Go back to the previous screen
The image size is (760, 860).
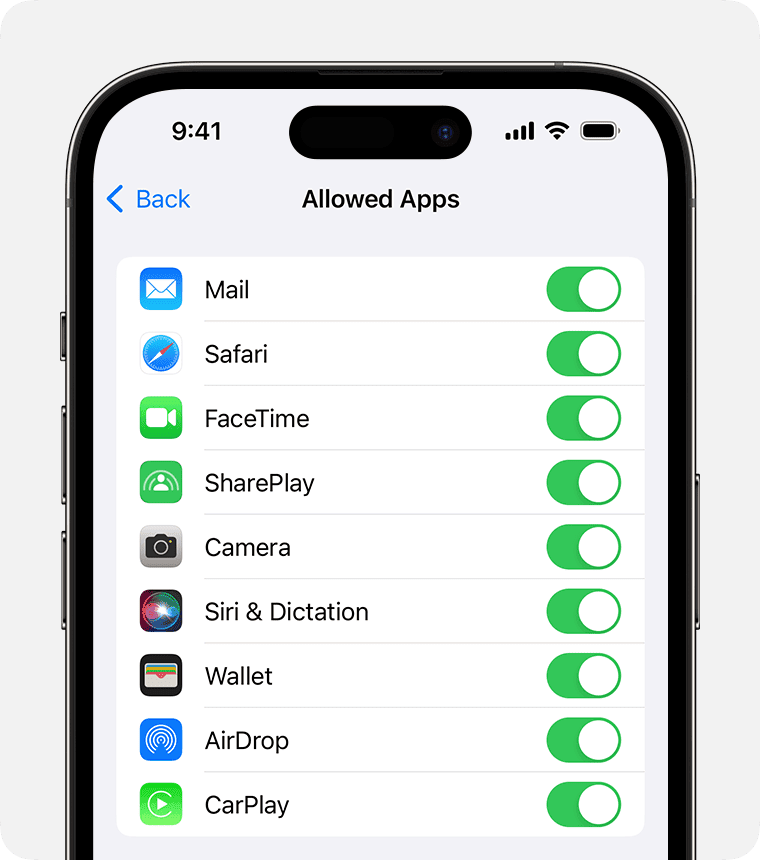pos(148,199)
